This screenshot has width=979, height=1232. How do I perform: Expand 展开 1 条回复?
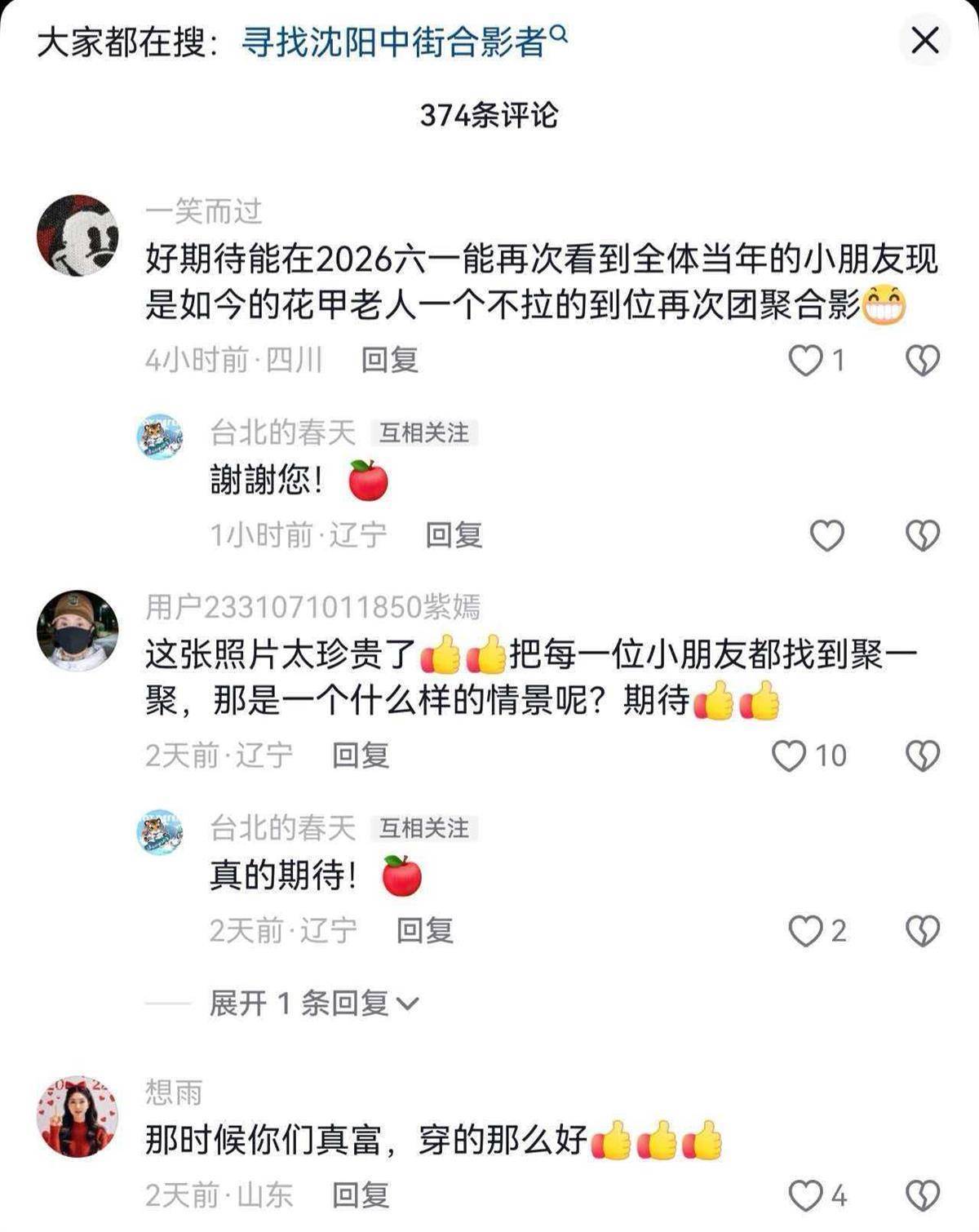[x=313, y=1003]
